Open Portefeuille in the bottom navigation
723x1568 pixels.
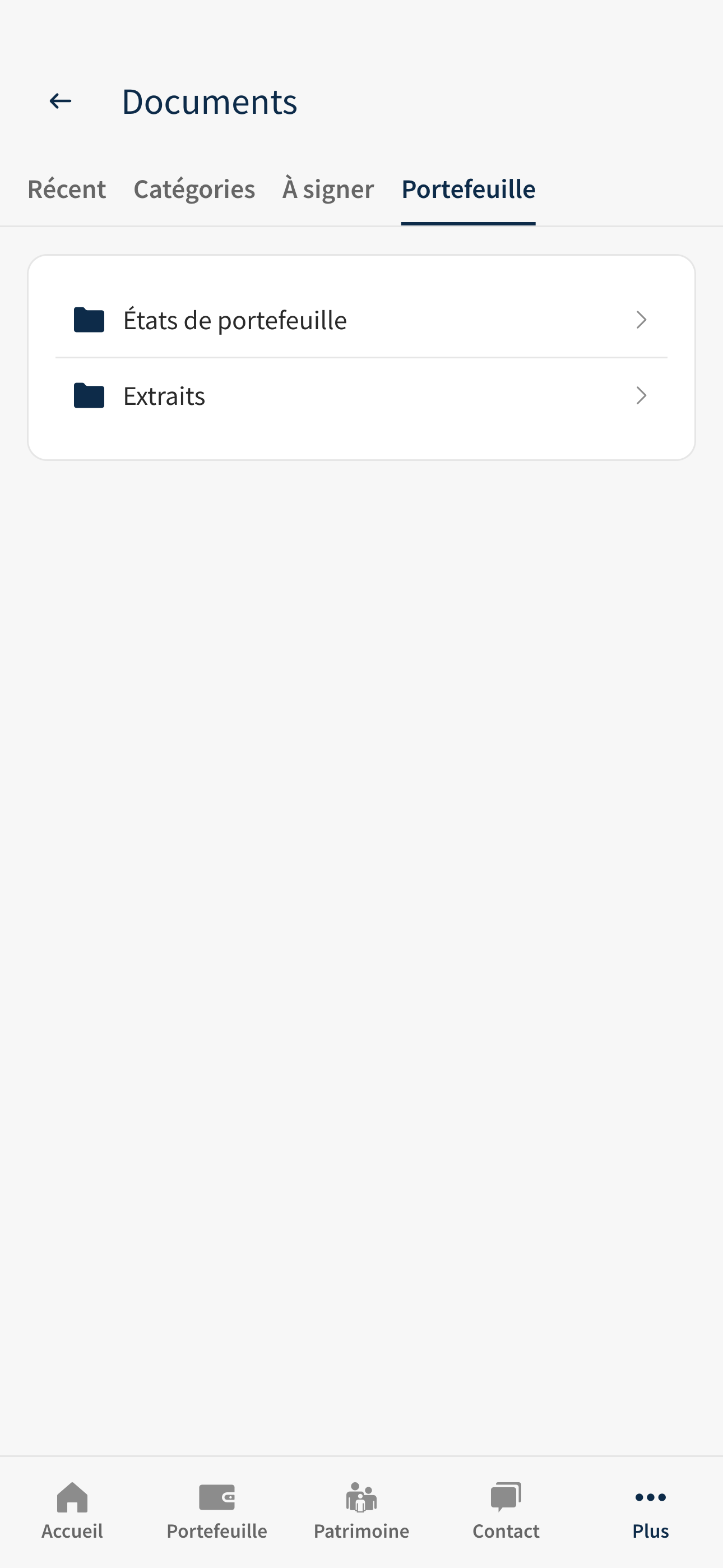pos(217,1512)
